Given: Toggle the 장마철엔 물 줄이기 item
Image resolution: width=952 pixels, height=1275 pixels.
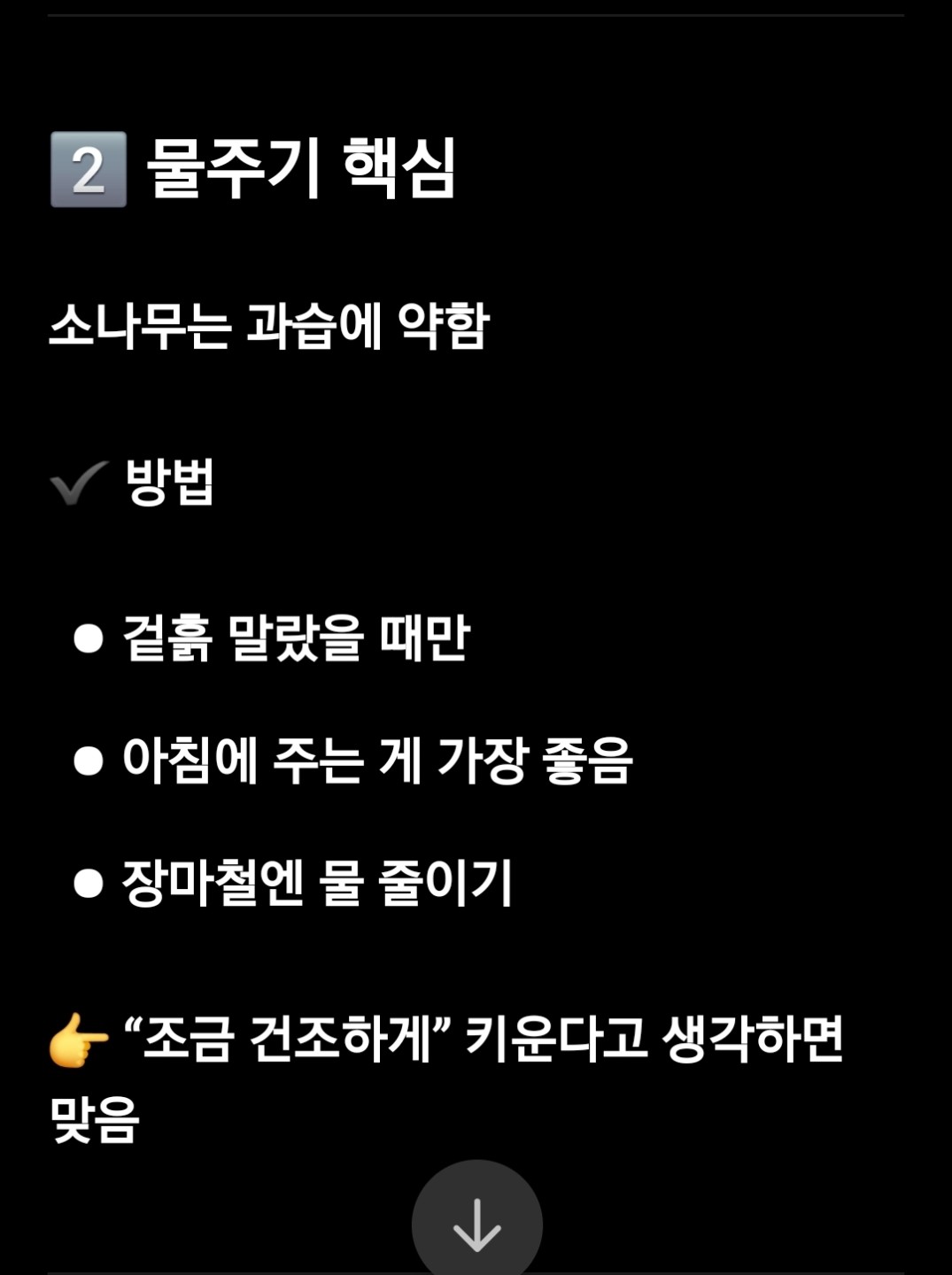Looking at the screenshot, I should [292, 881].
